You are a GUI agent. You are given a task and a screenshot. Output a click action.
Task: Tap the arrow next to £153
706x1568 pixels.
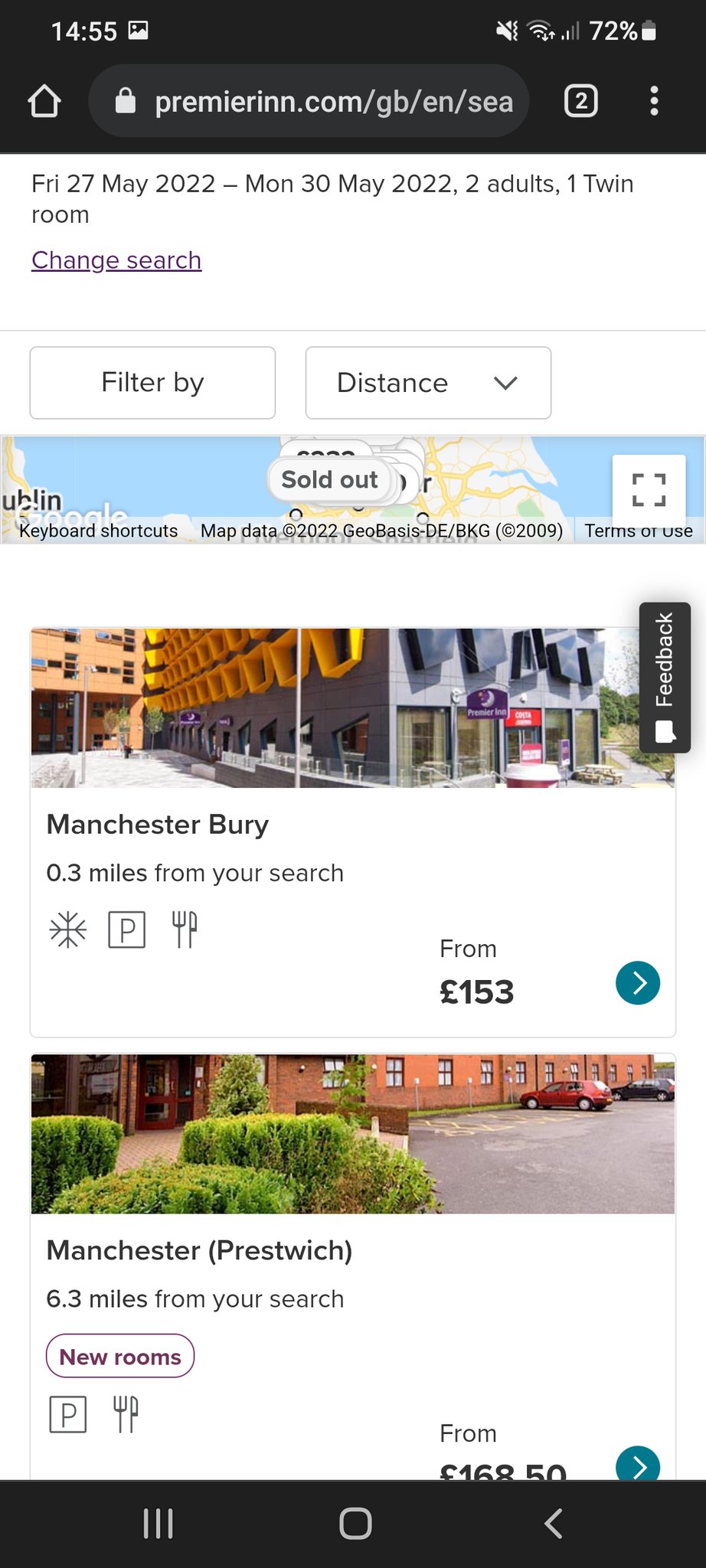(637, 983)
